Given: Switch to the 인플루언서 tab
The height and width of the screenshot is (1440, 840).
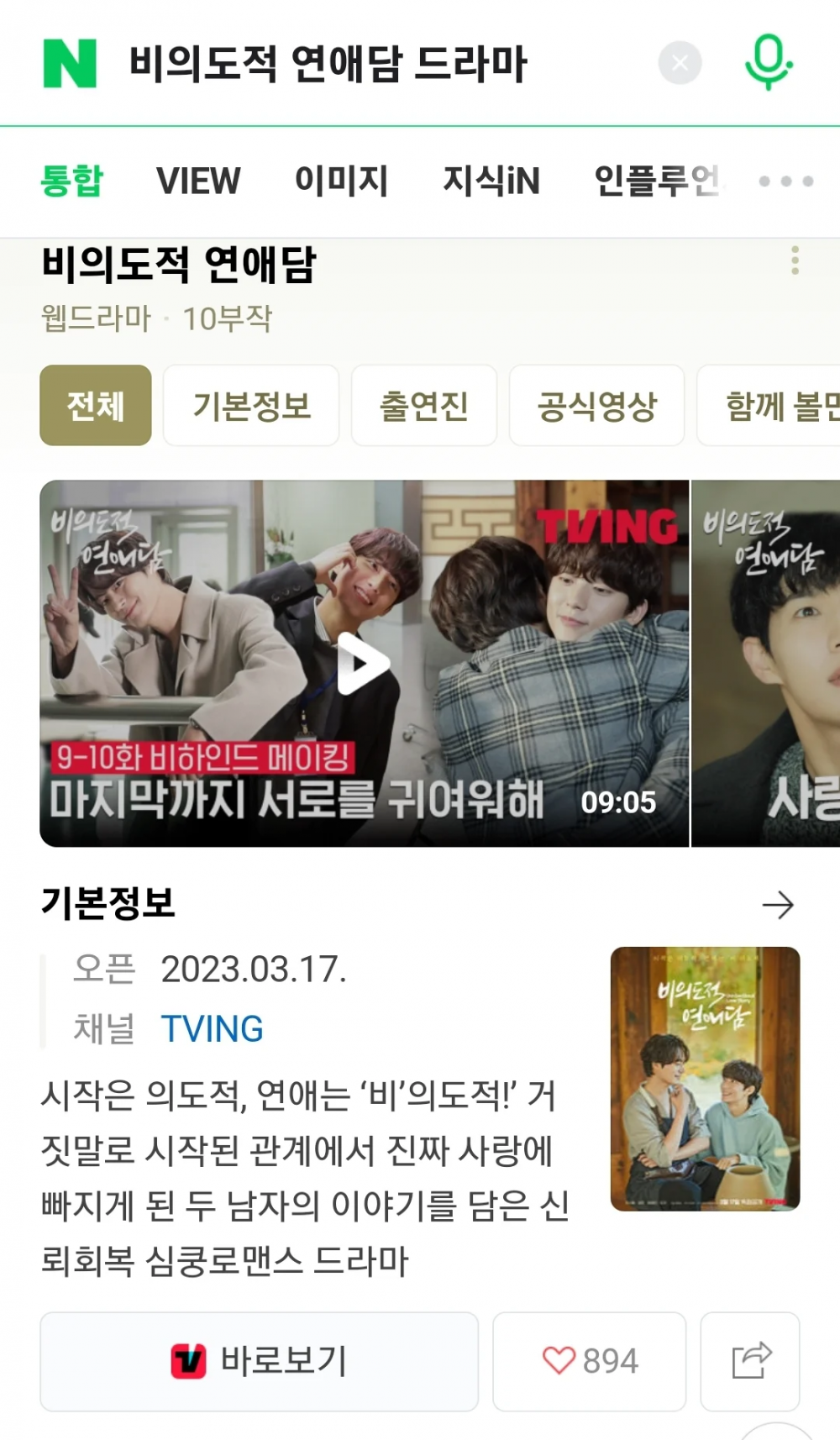Looking at the screenshot, I should tap(655, 181).
